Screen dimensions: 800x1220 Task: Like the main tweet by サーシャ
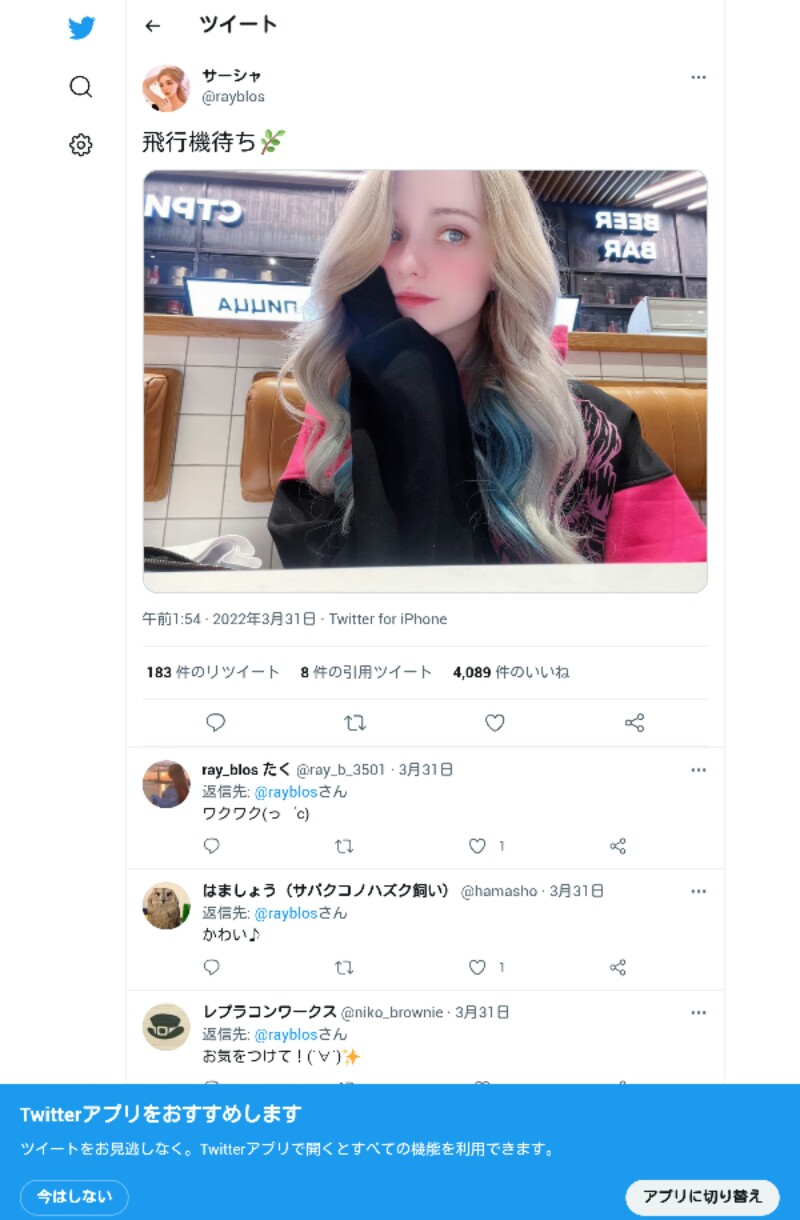pyautogui.click(x=494, y=723)
